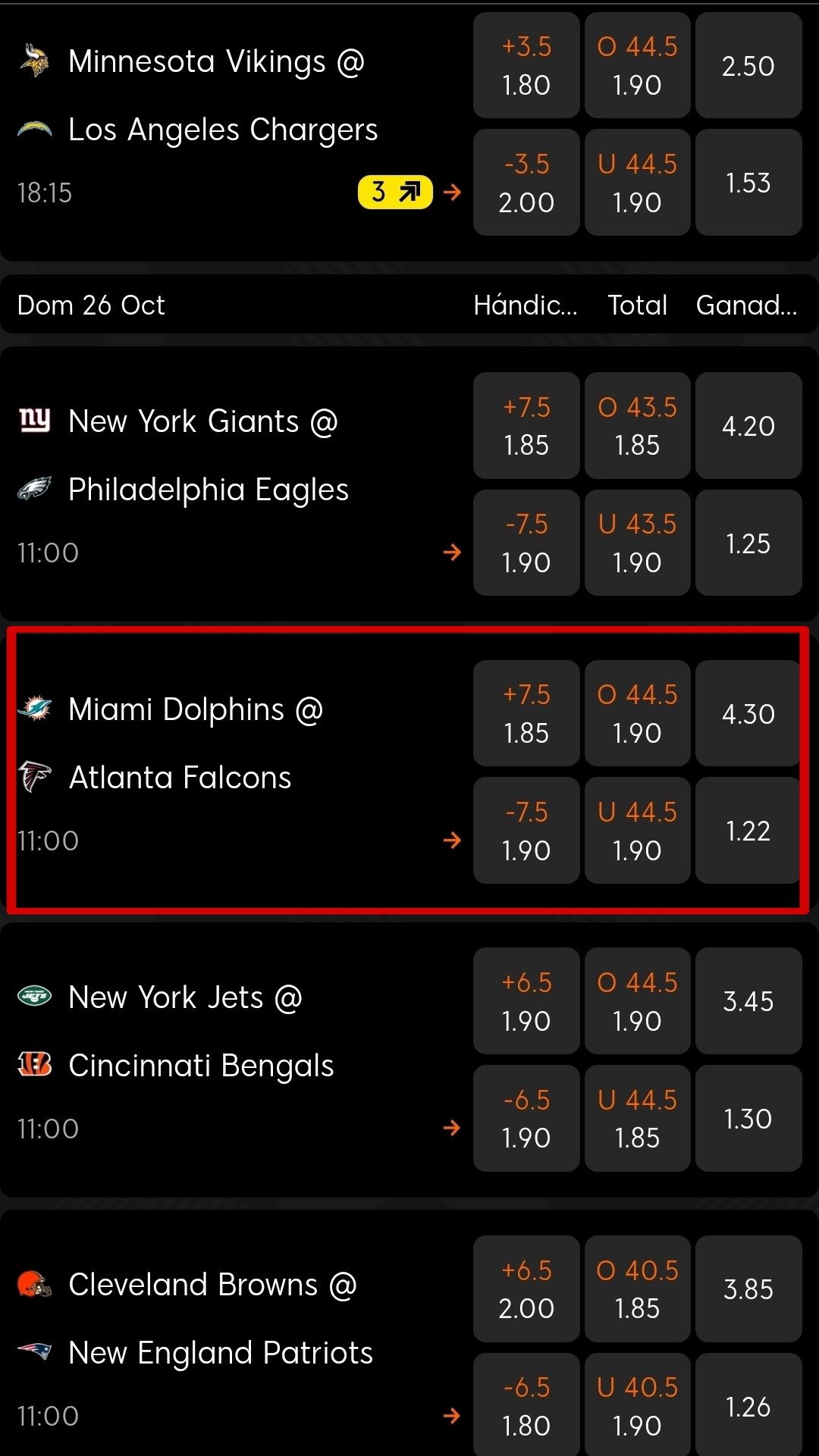Select Jets +6.5 handicap at 1.90
Viewport: 819px width, 1456px height.
point(526,1001)
